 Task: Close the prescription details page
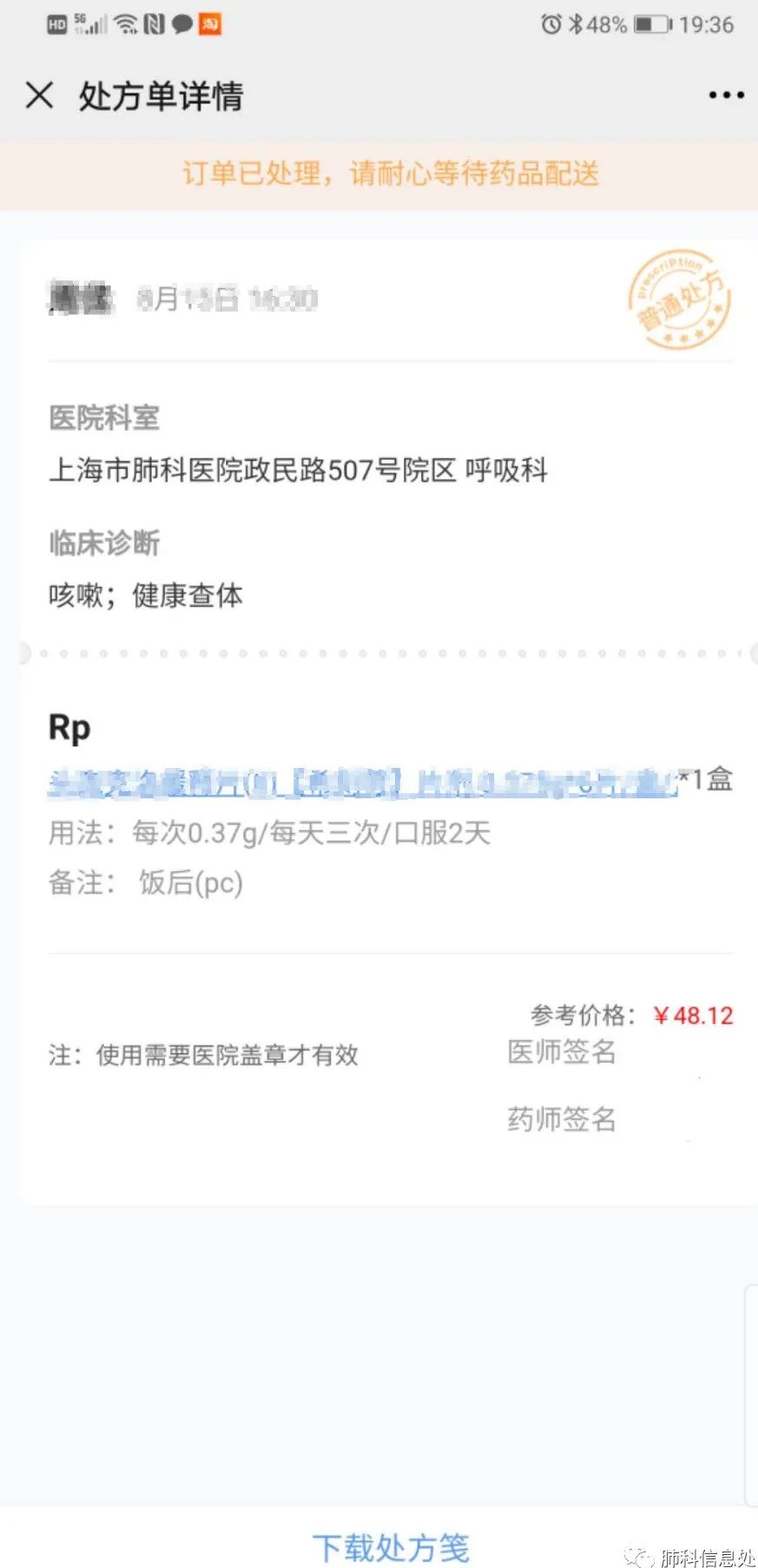[x=40, y=95]
